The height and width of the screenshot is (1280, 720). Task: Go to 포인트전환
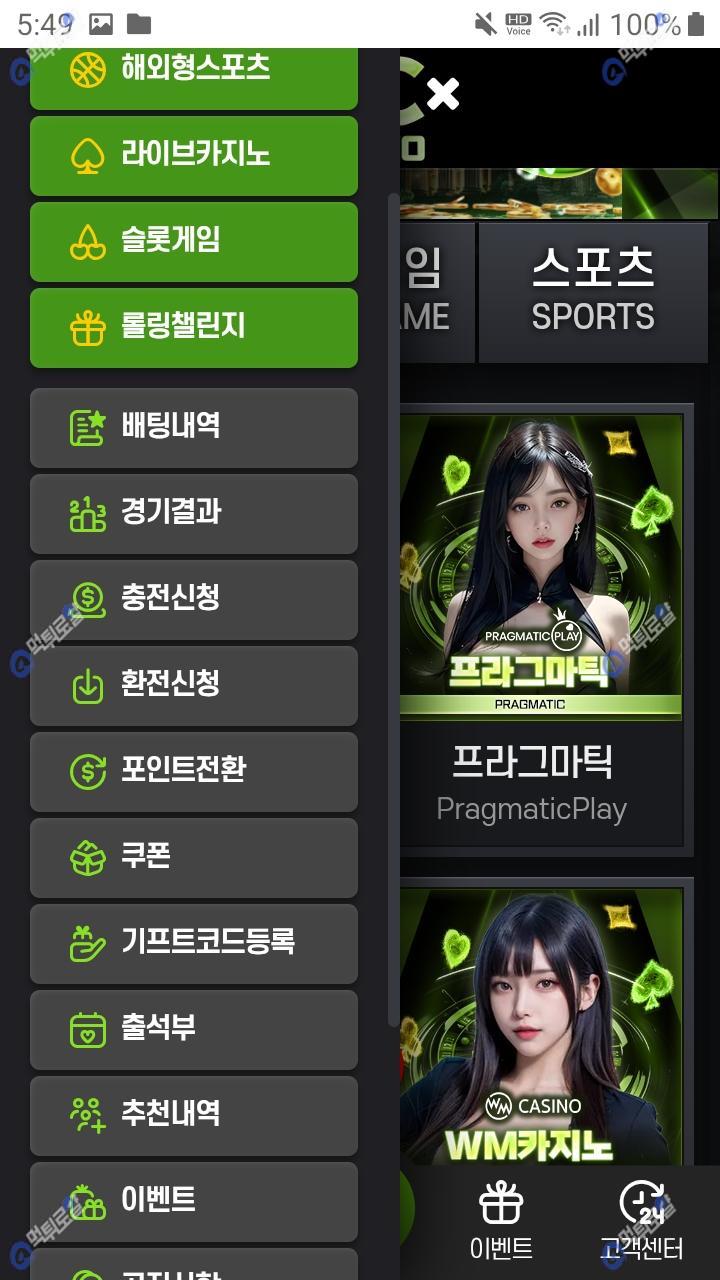pos(194,772)
